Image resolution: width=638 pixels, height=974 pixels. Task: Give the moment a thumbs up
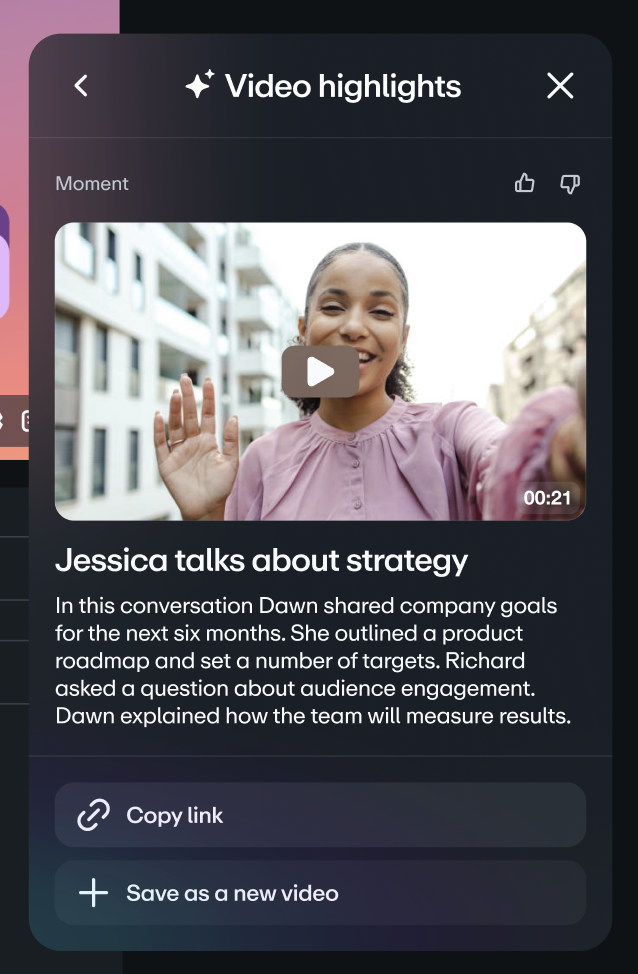[524, 183]
